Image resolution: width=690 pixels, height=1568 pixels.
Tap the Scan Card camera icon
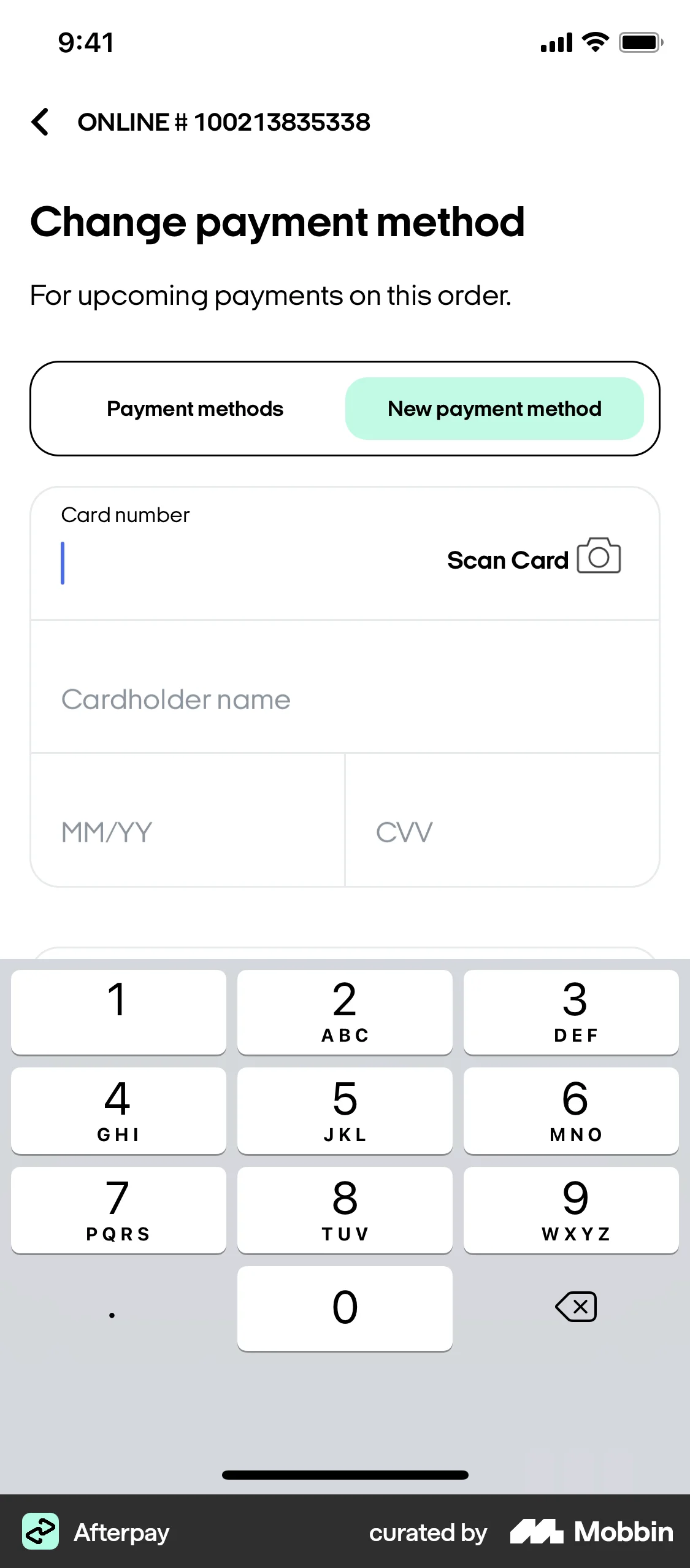(599, 557)
